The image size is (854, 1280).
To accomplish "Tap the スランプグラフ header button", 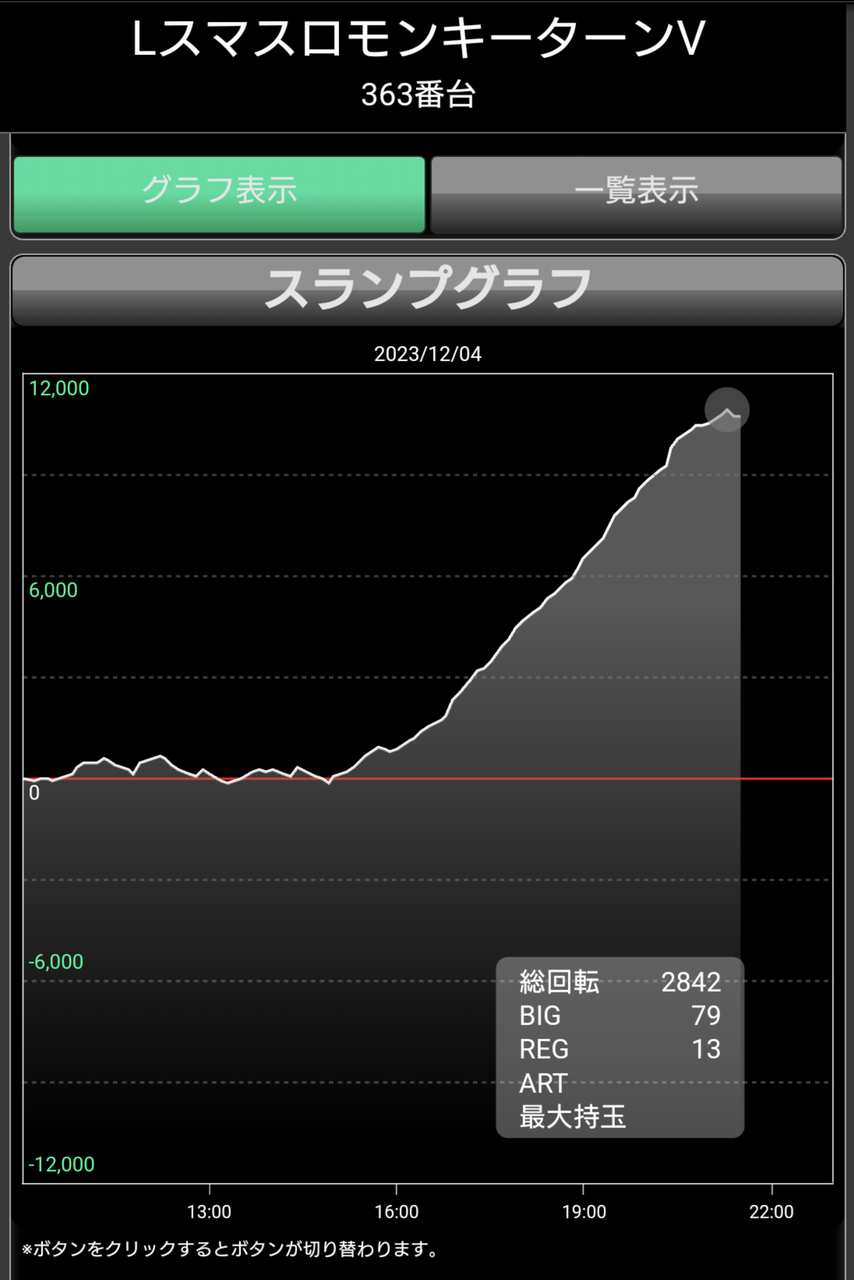I will point(427,290).
